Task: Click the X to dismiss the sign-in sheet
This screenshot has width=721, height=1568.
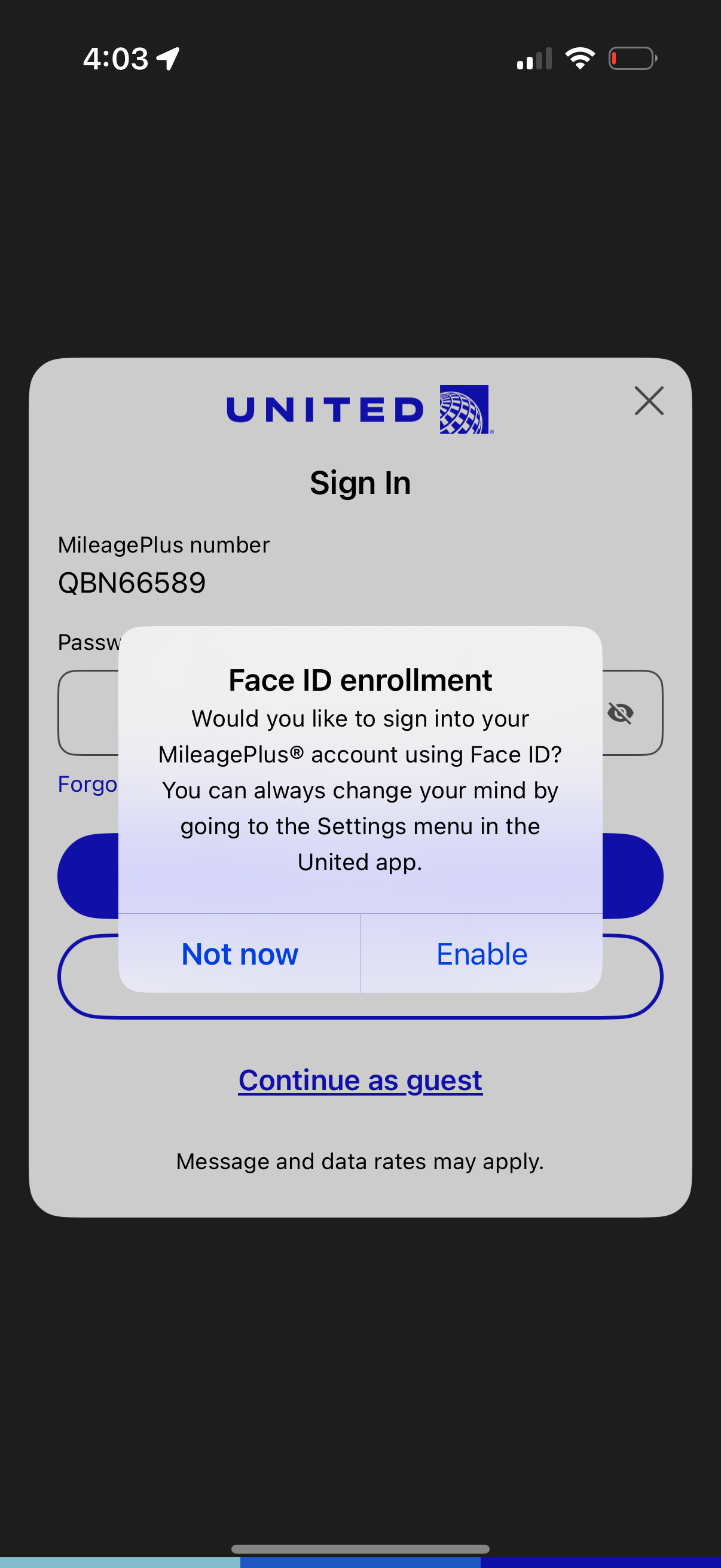Action: pyautogui.click(x=649, y=401)
